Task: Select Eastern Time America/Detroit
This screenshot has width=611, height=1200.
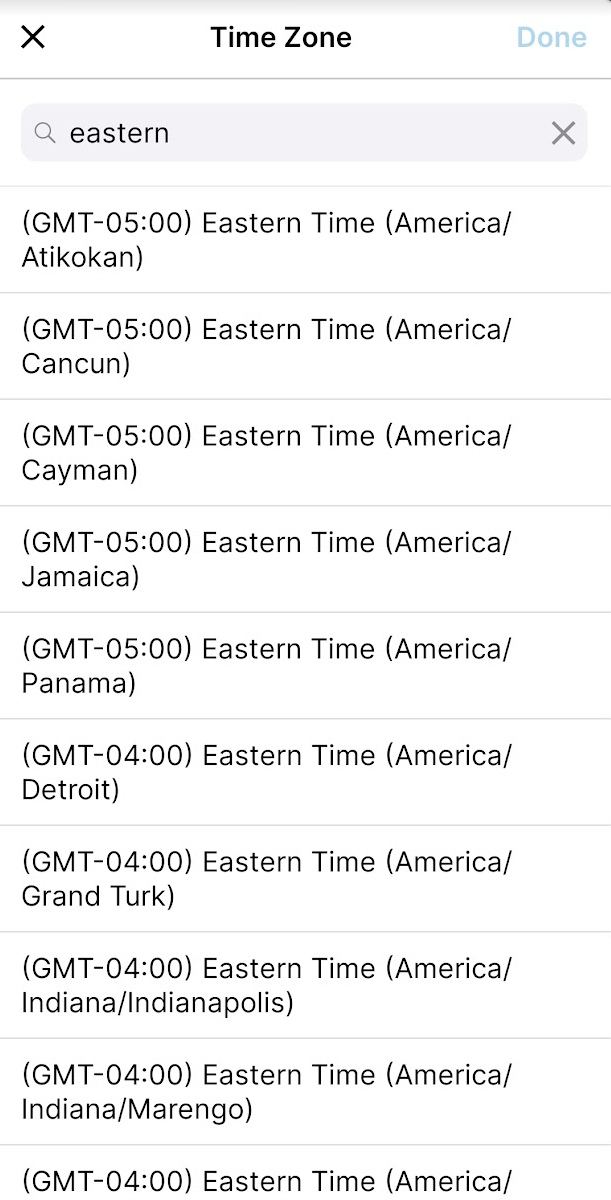Action: pos(305,772)
